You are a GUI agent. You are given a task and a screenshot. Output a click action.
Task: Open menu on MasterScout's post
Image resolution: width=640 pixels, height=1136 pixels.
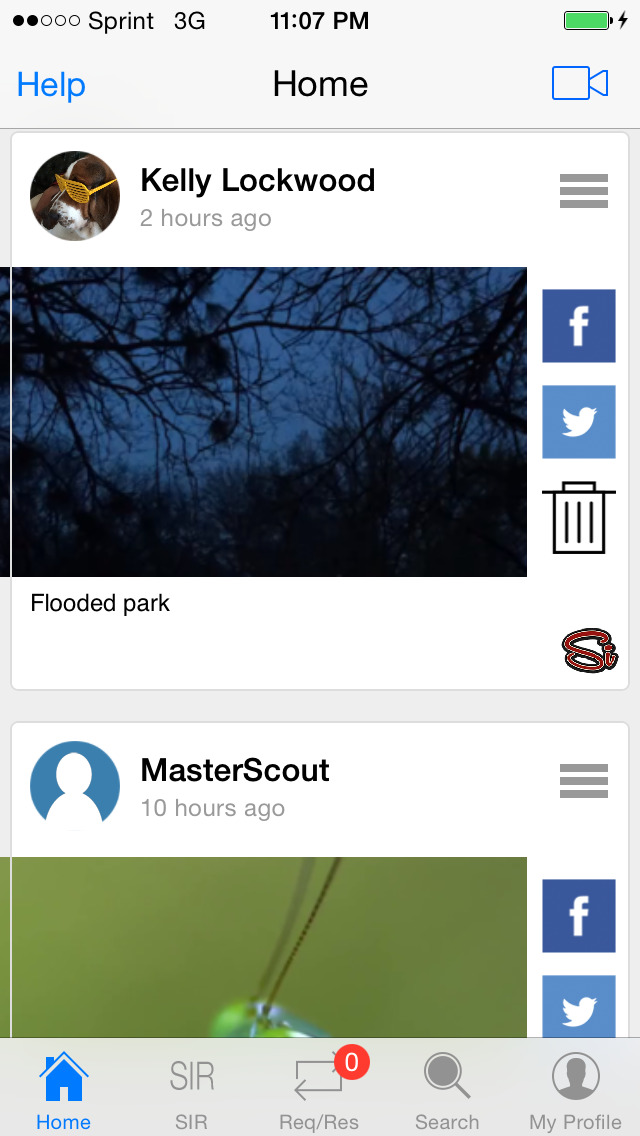click(x=584, y=781)
